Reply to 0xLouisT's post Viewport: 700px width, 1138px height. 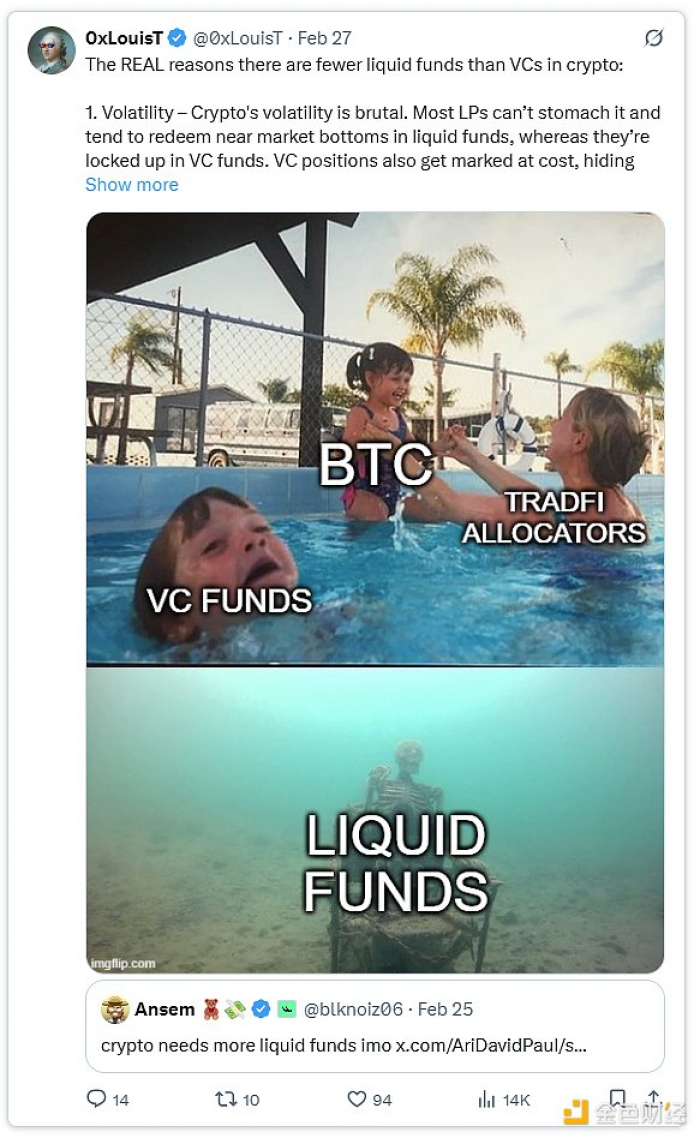107,1099
